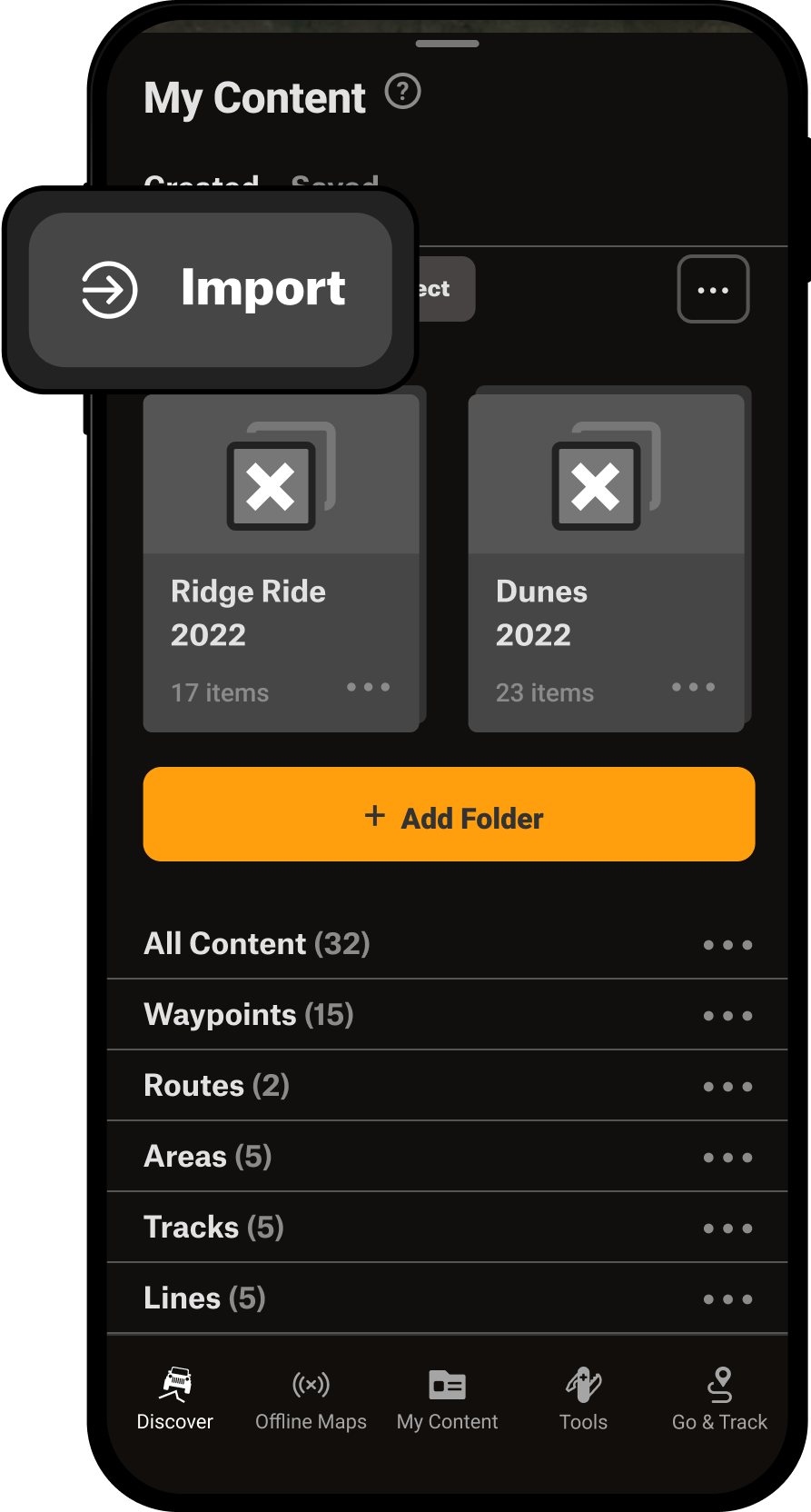811x1512 pixels.
Task: Open the Tools icon in bottom bar
Action: coord(582,1385)
